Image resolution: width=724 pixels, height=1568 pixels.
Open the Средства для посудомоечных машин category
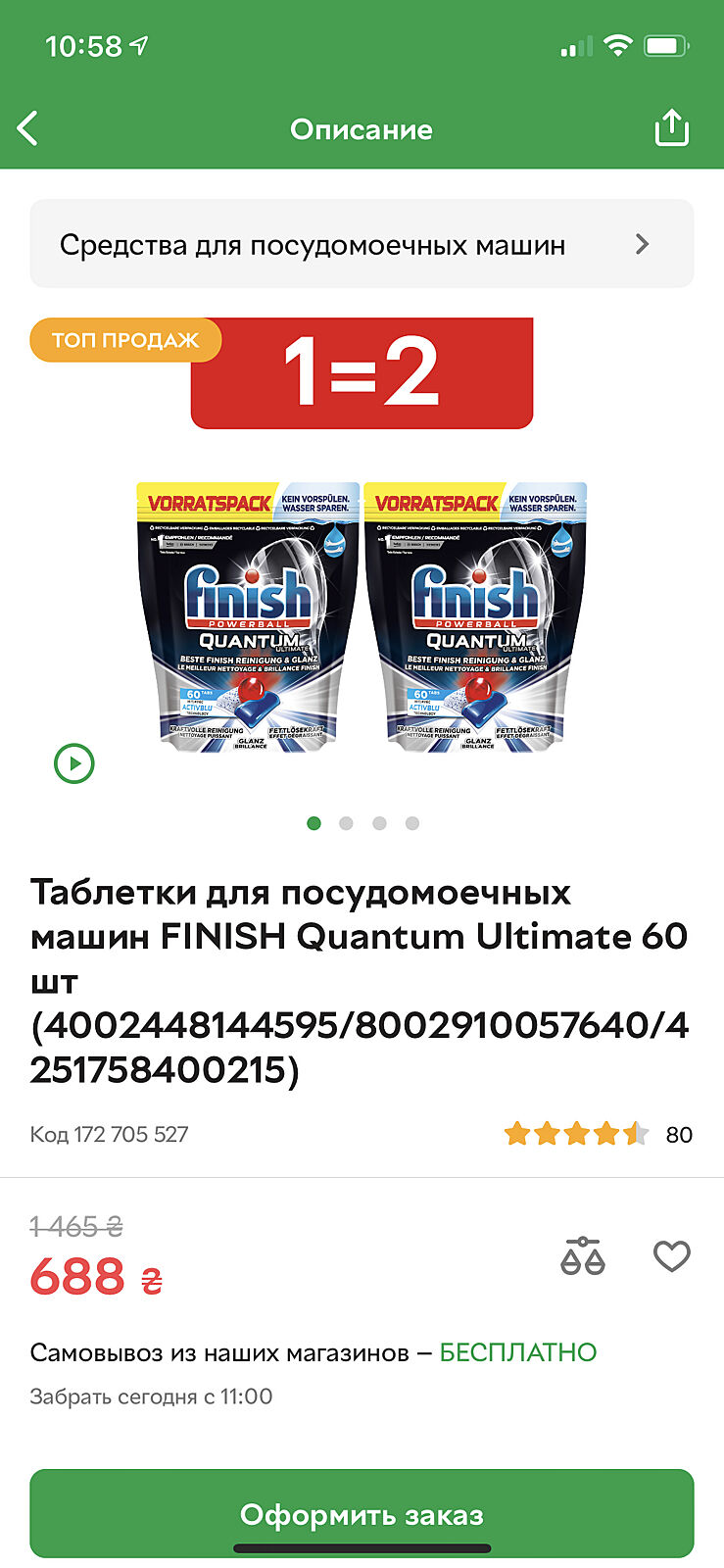pos(362,244)
